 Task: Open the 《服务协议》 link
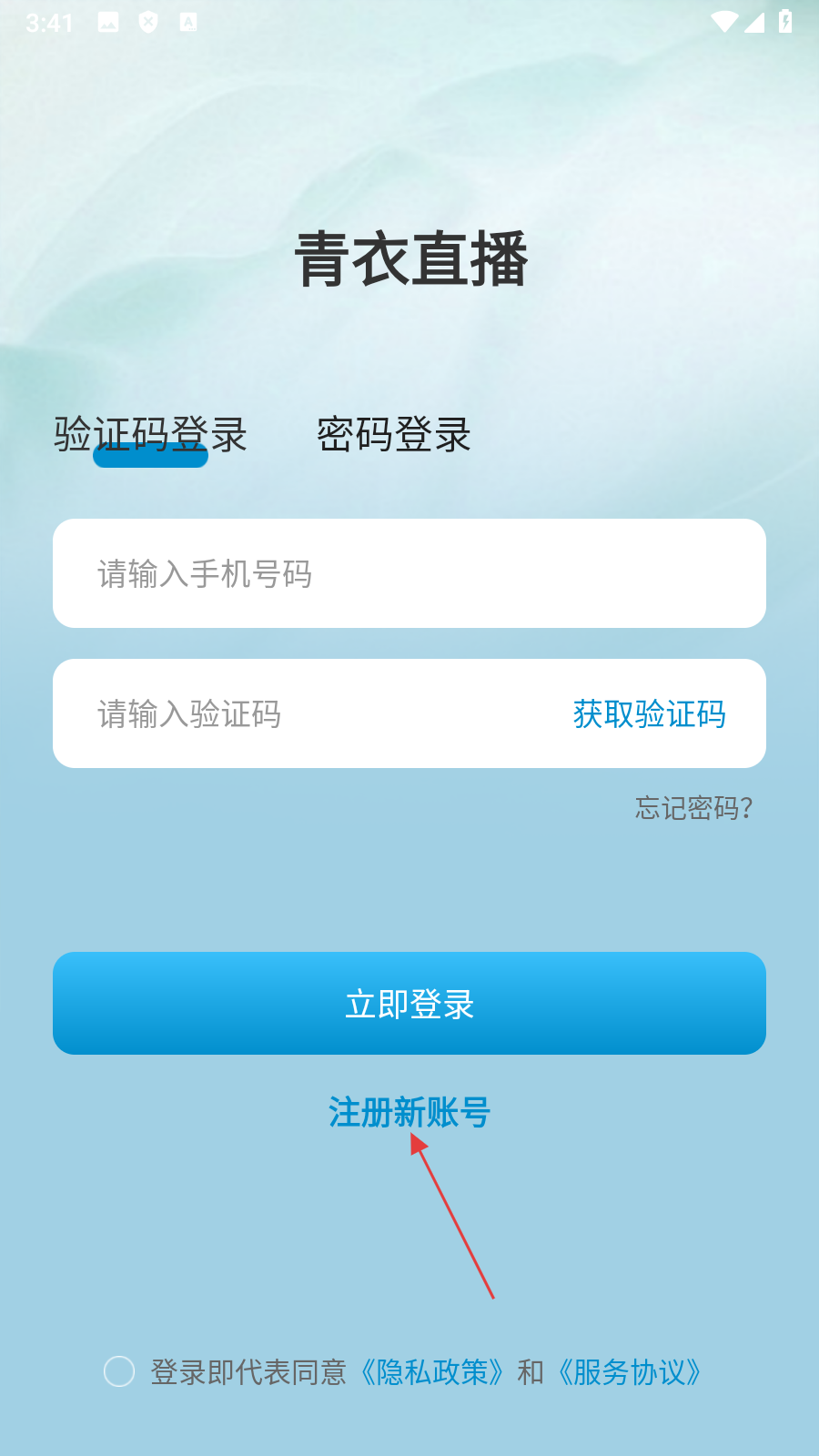pyautogui.click(x=629, y=1372)
